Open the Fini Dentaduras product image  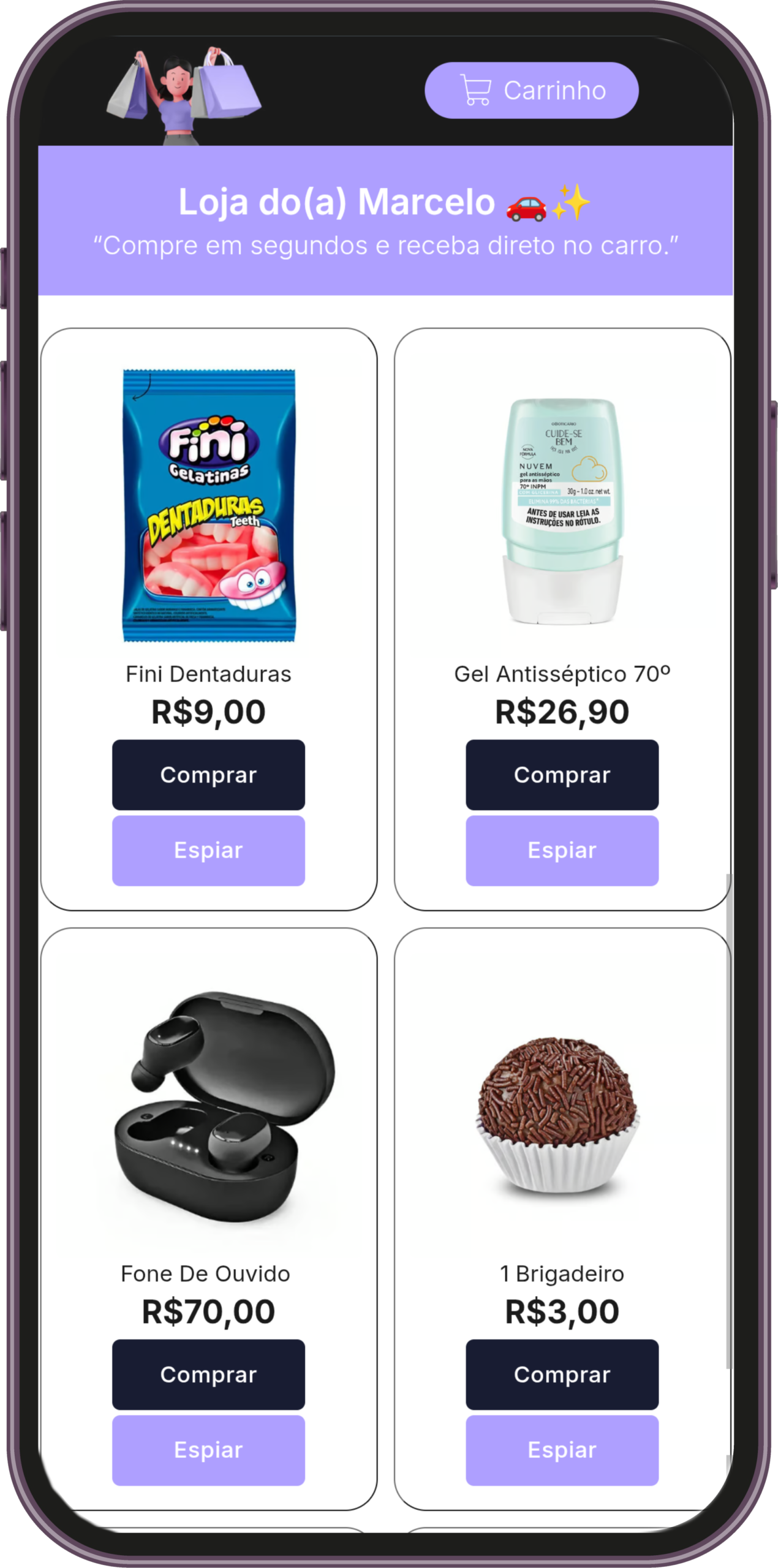pyautogui.click(x=209, y=506)
